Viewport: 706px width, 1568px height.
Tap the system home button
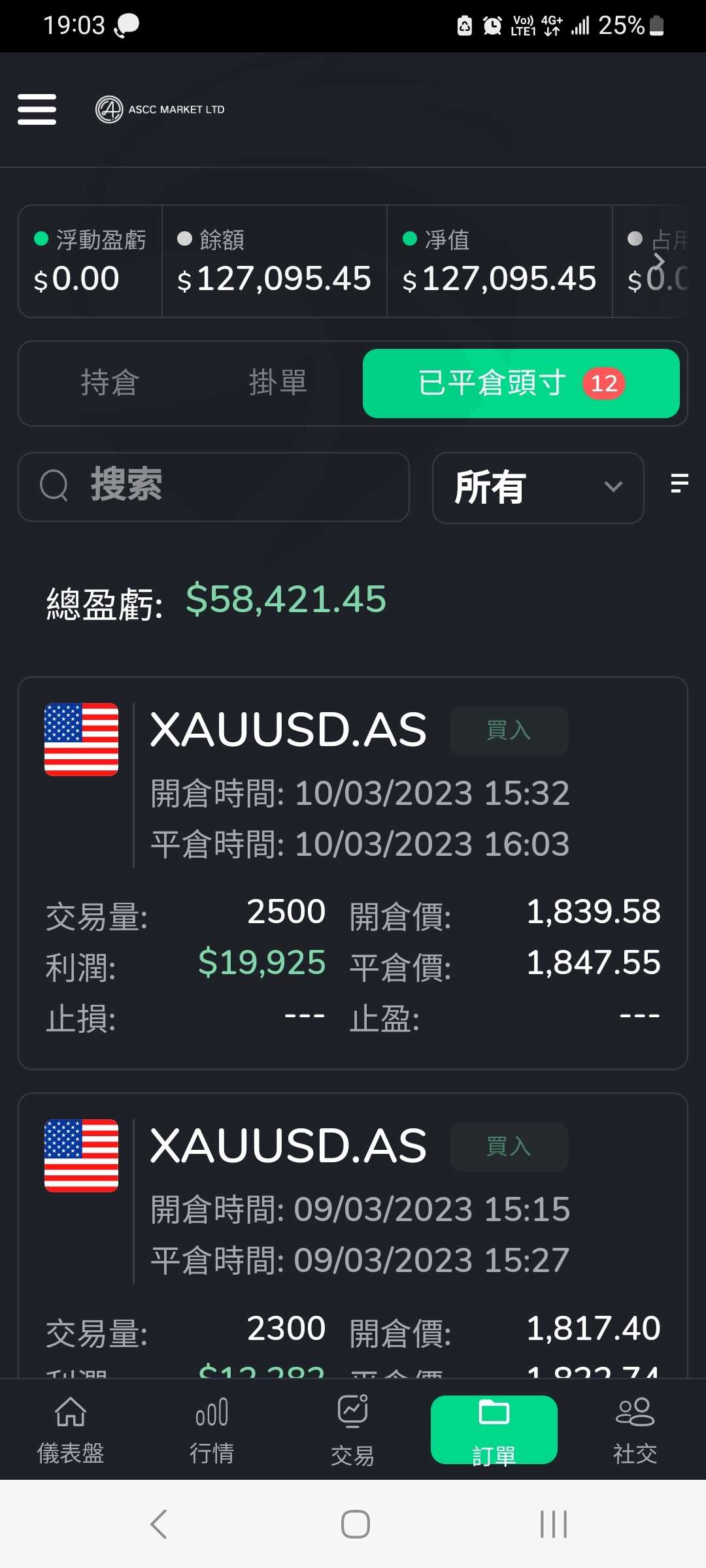(356, 1524)
